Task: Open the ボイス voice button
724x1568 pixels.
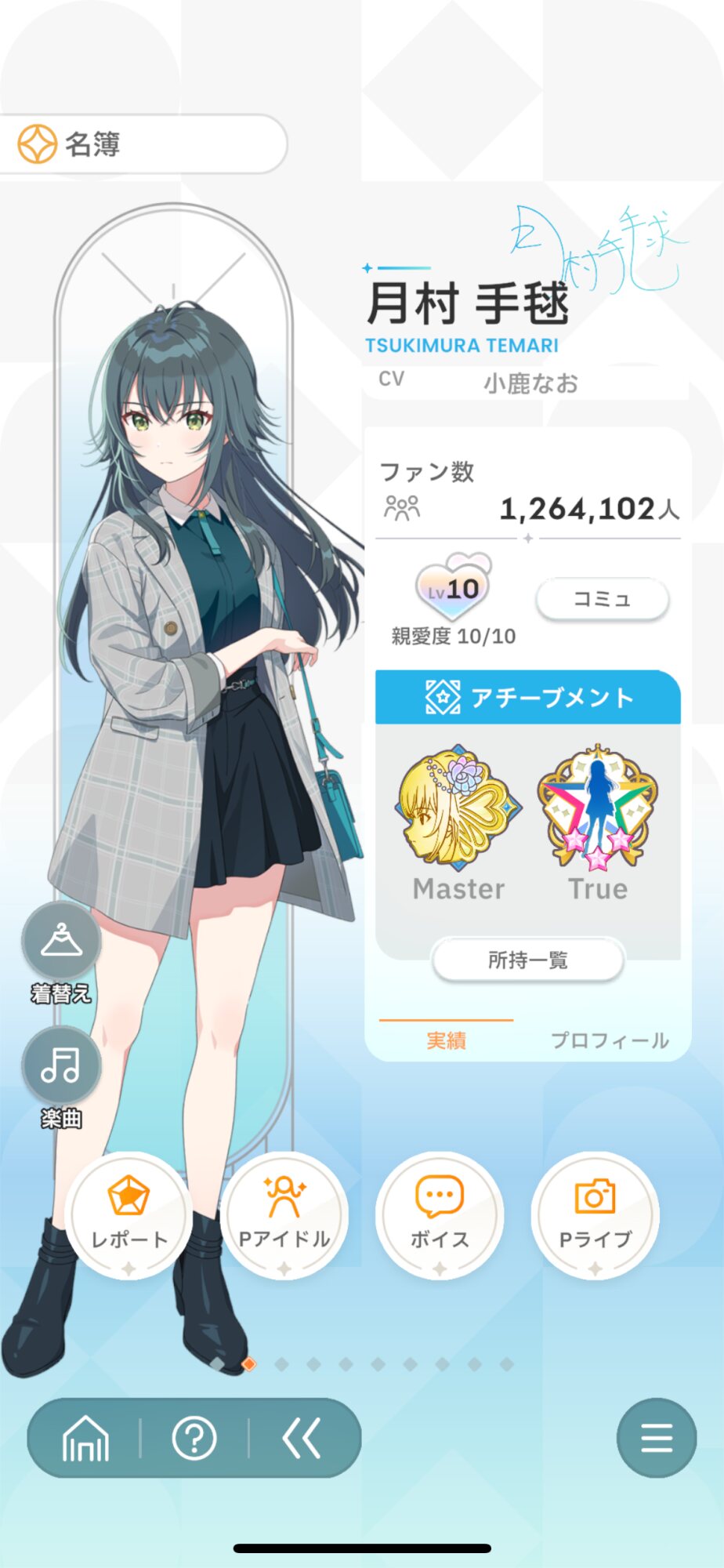Action: click(440, 1216)
